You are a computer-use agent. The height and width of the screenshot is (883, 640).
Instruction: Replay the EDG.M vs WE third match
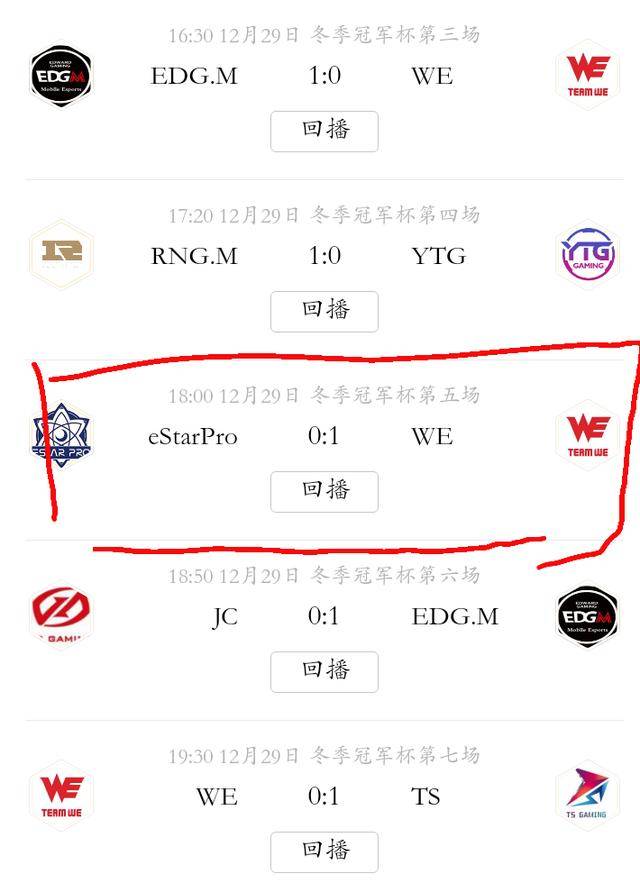(x=324, y=131)
